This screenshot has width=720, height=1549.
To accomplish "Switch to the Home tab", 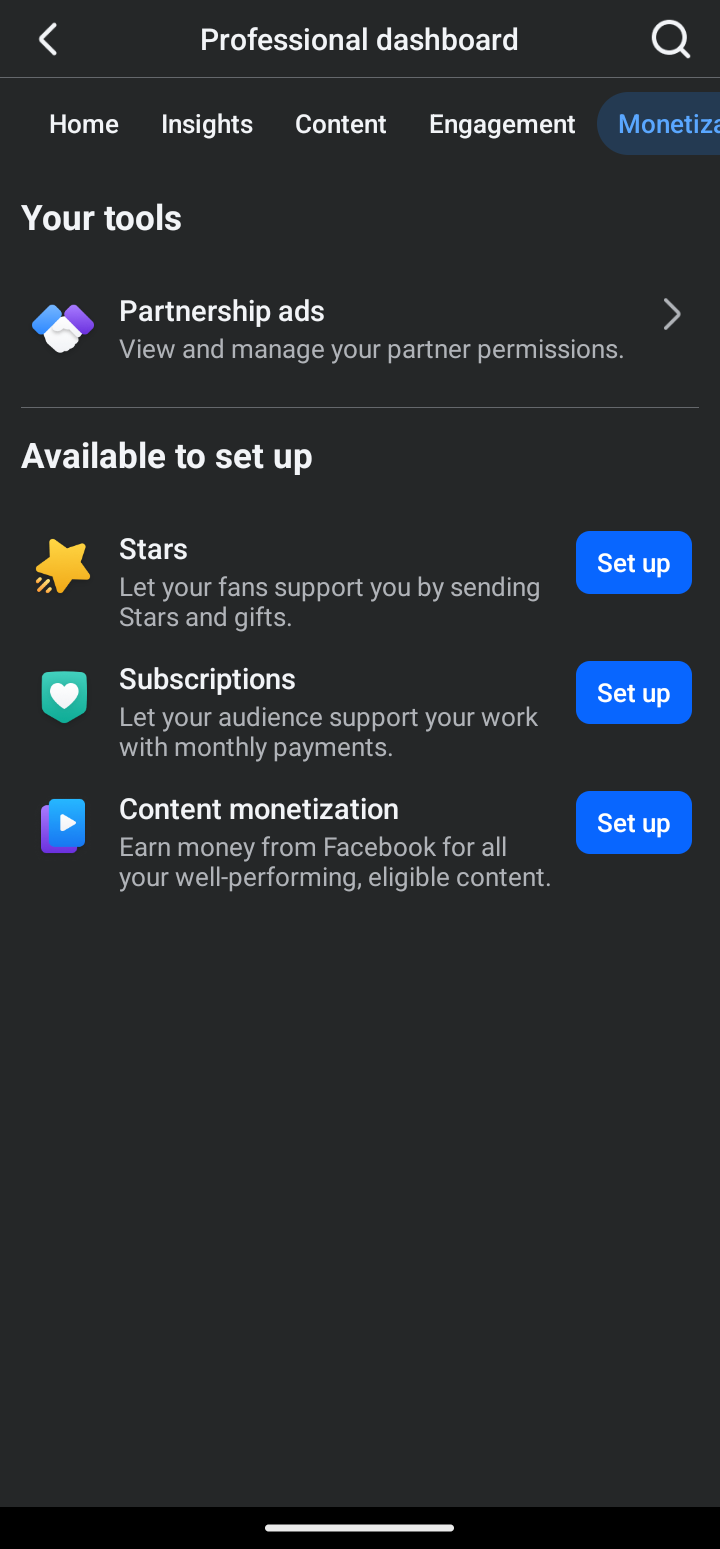I will pyautogui.click(x=84, y=124).
